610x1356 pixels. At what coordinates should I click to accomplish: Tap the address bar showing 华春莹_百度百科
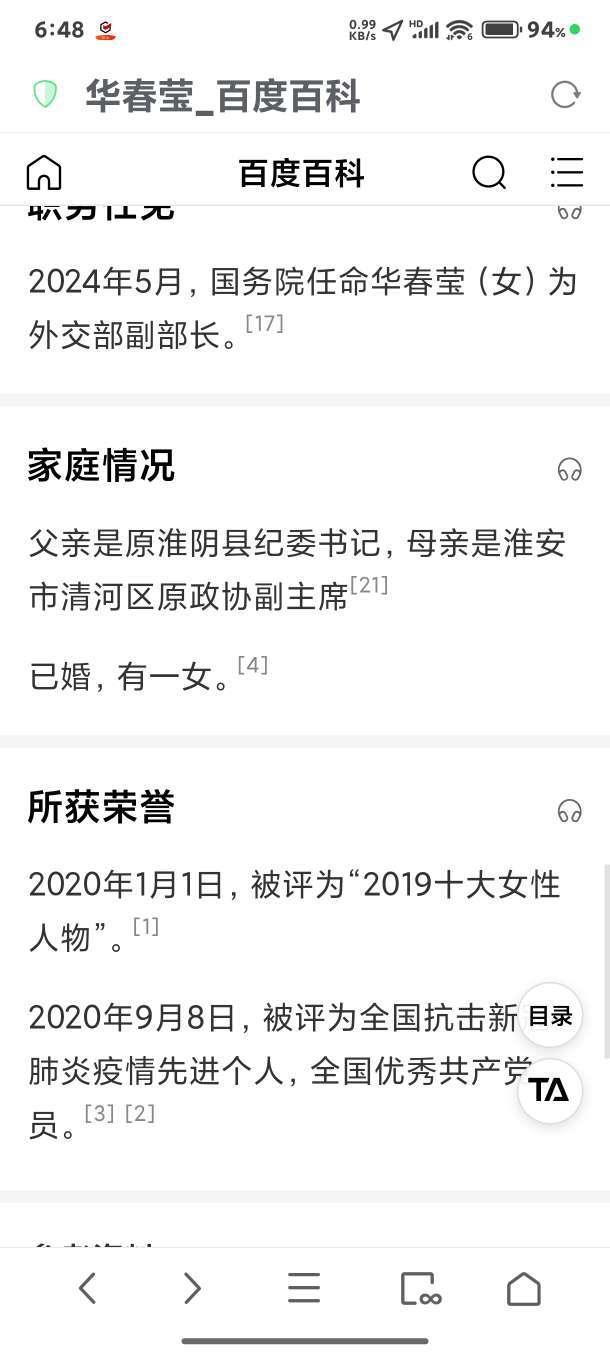point(222,96)
